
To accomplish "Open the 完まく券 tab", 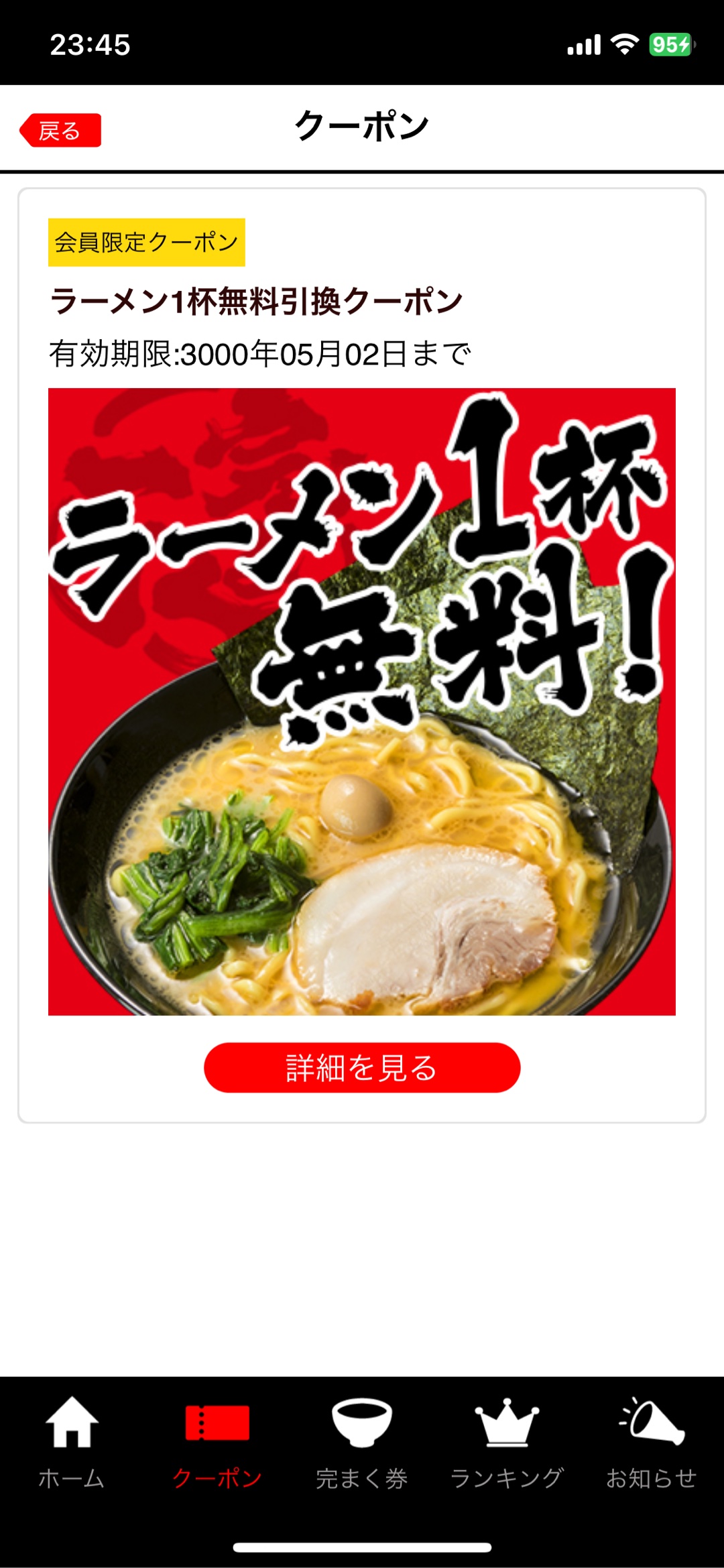I will point(362,1441).
